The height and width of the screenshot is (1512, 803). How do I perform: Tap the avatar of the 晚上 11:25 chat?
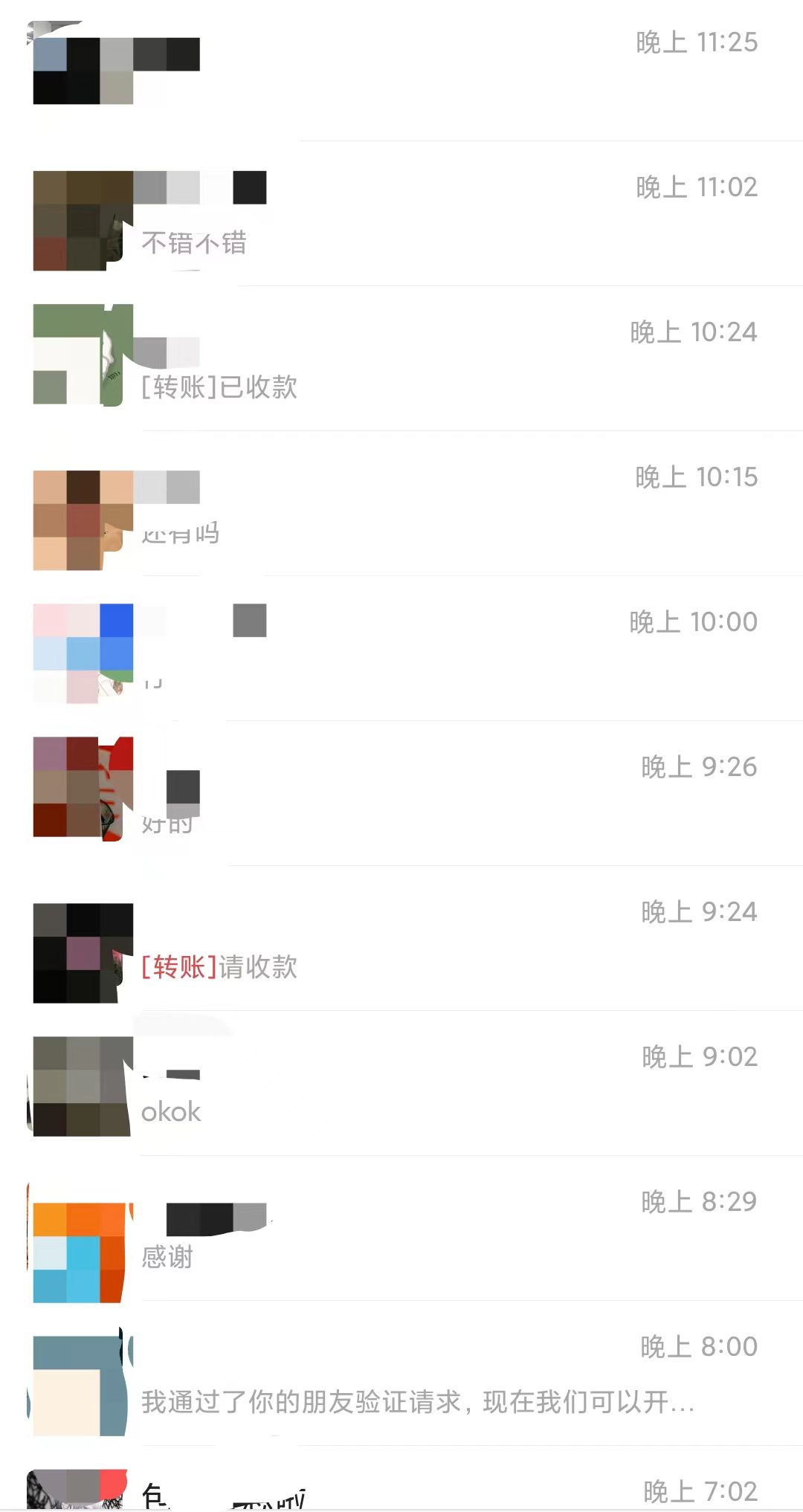click(x=82, y=71)
